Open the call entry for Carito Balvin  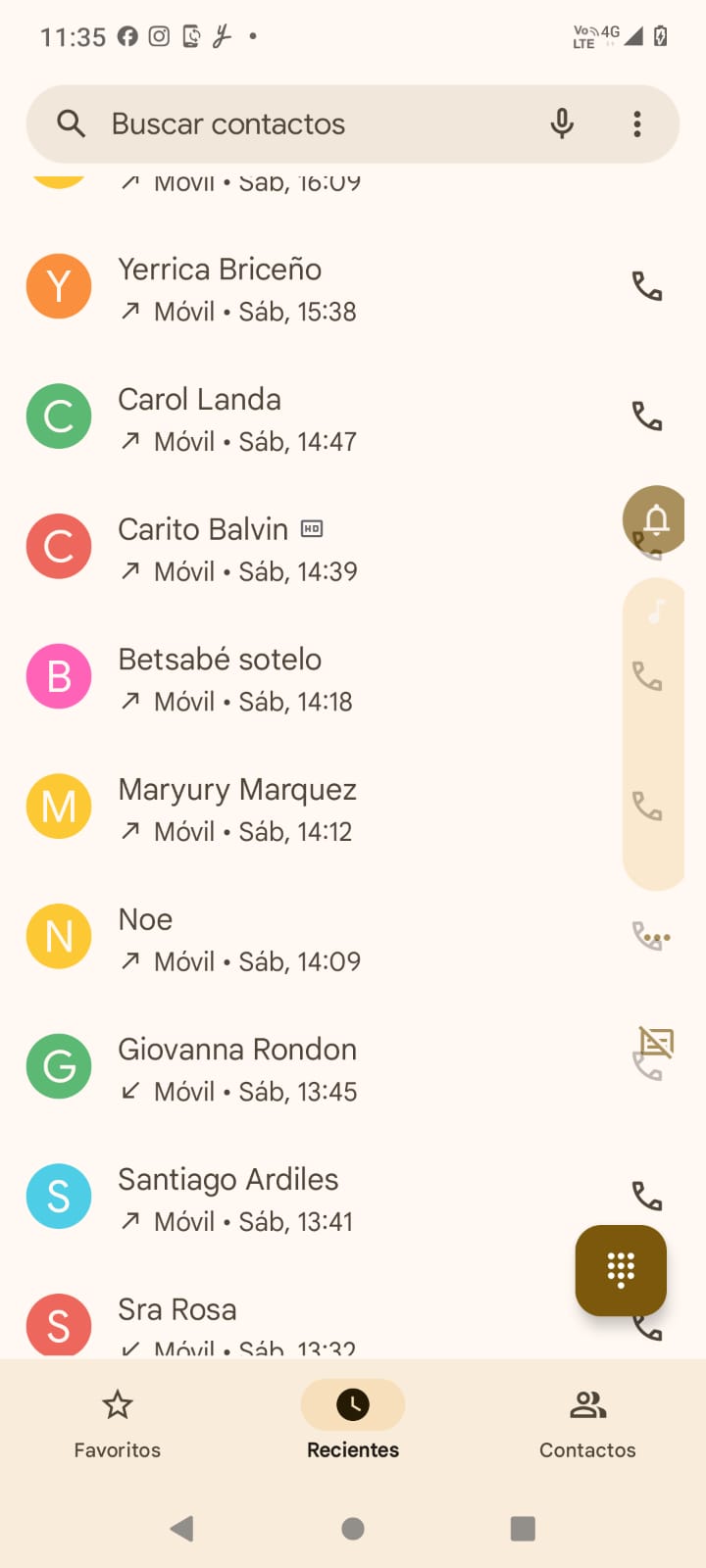pyautogui.click(x=294, y=547)
